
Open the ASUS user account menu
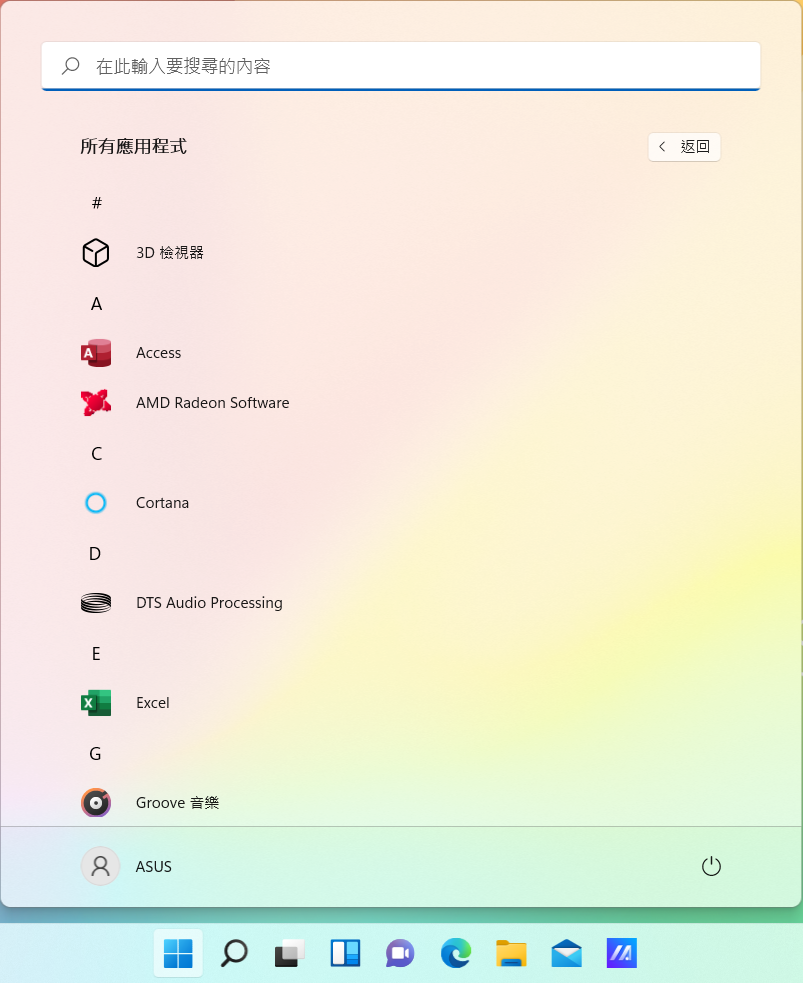click(127, 866)
